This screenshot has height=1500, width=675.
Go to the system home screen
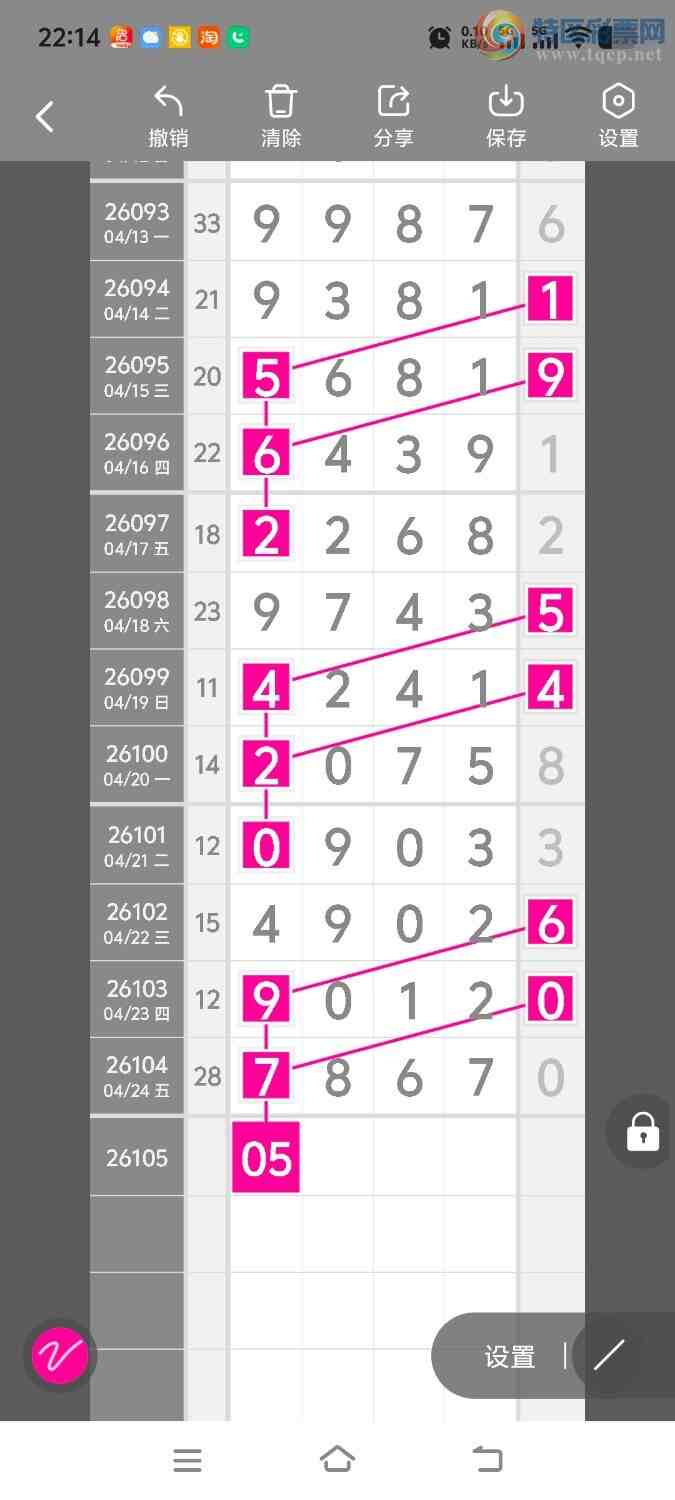(337, 1460)
